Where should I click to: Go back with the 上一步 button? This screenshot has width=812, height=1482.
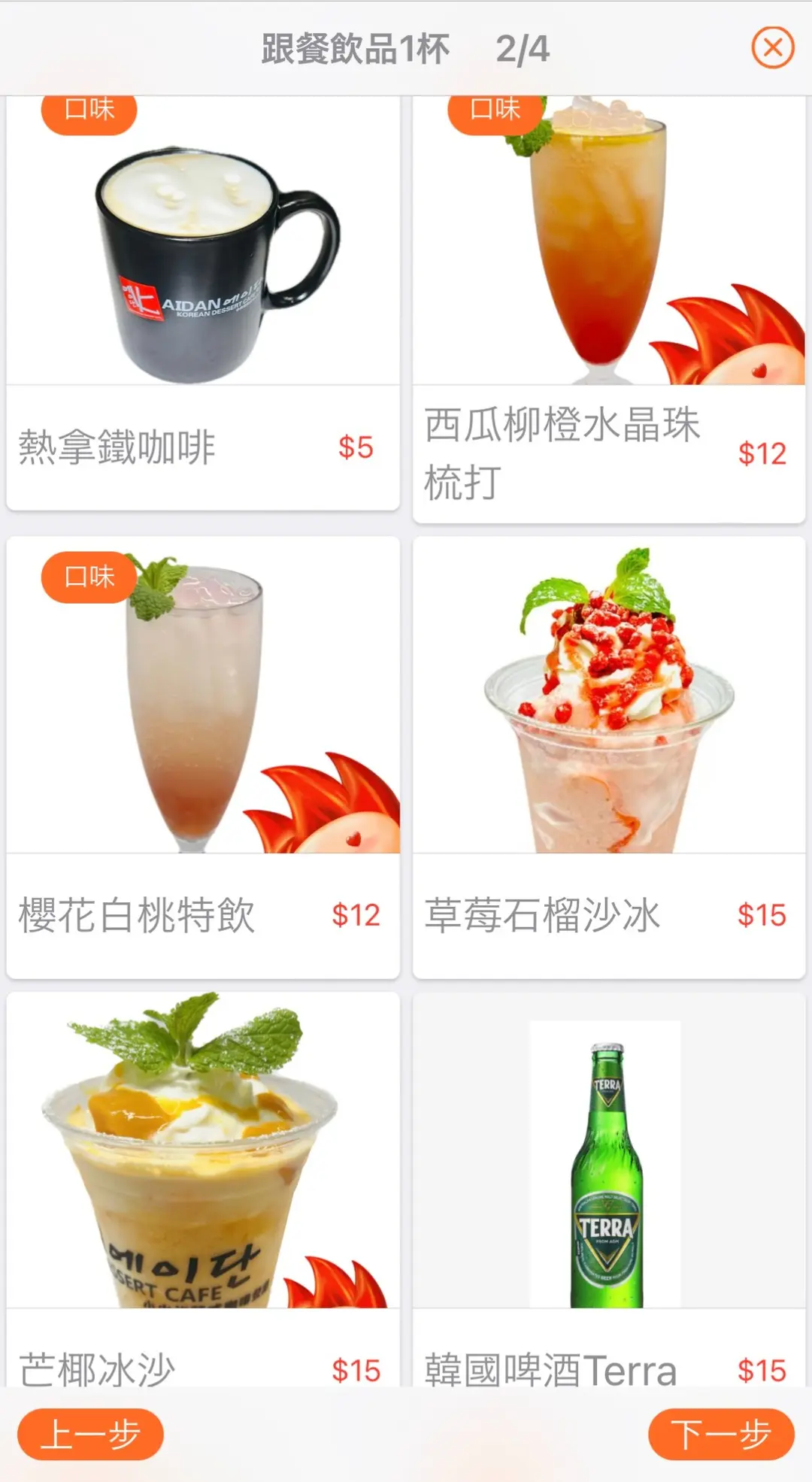pos(90,1434)
